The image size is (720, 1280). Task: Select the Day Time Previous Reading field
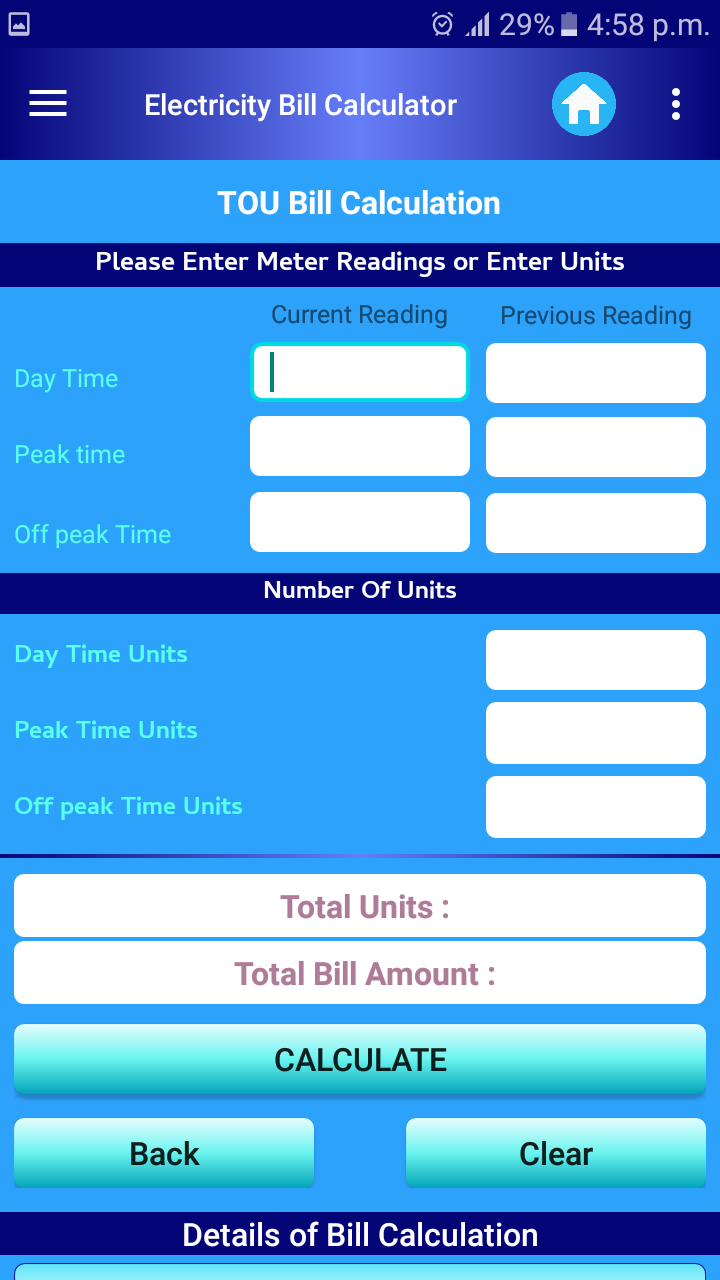pyautogui.click(x=595, y=371)
